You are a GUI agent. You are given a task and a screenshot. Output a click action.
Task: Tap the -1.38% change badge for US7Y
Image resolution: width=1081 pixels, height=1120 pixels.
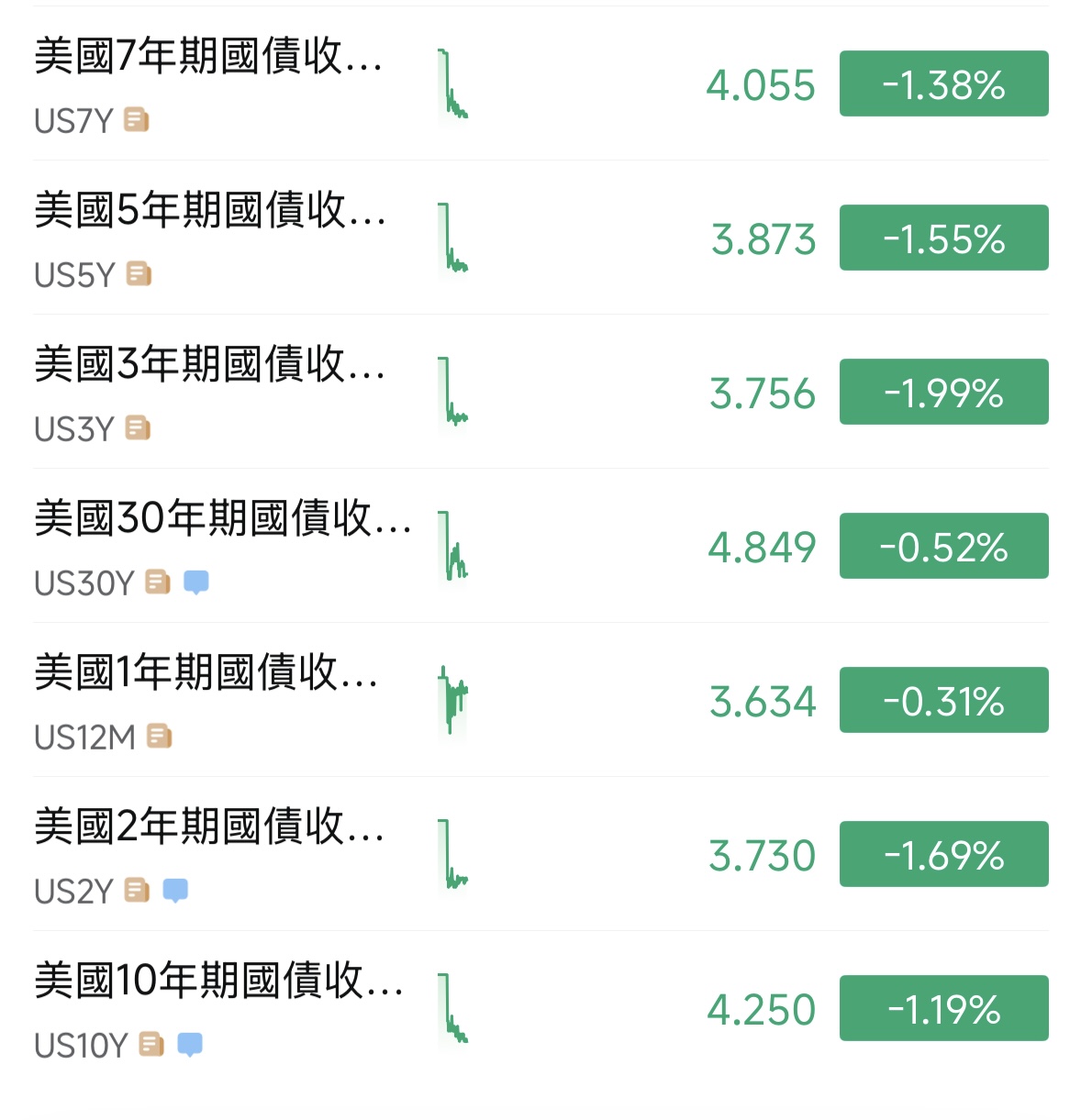943,84
